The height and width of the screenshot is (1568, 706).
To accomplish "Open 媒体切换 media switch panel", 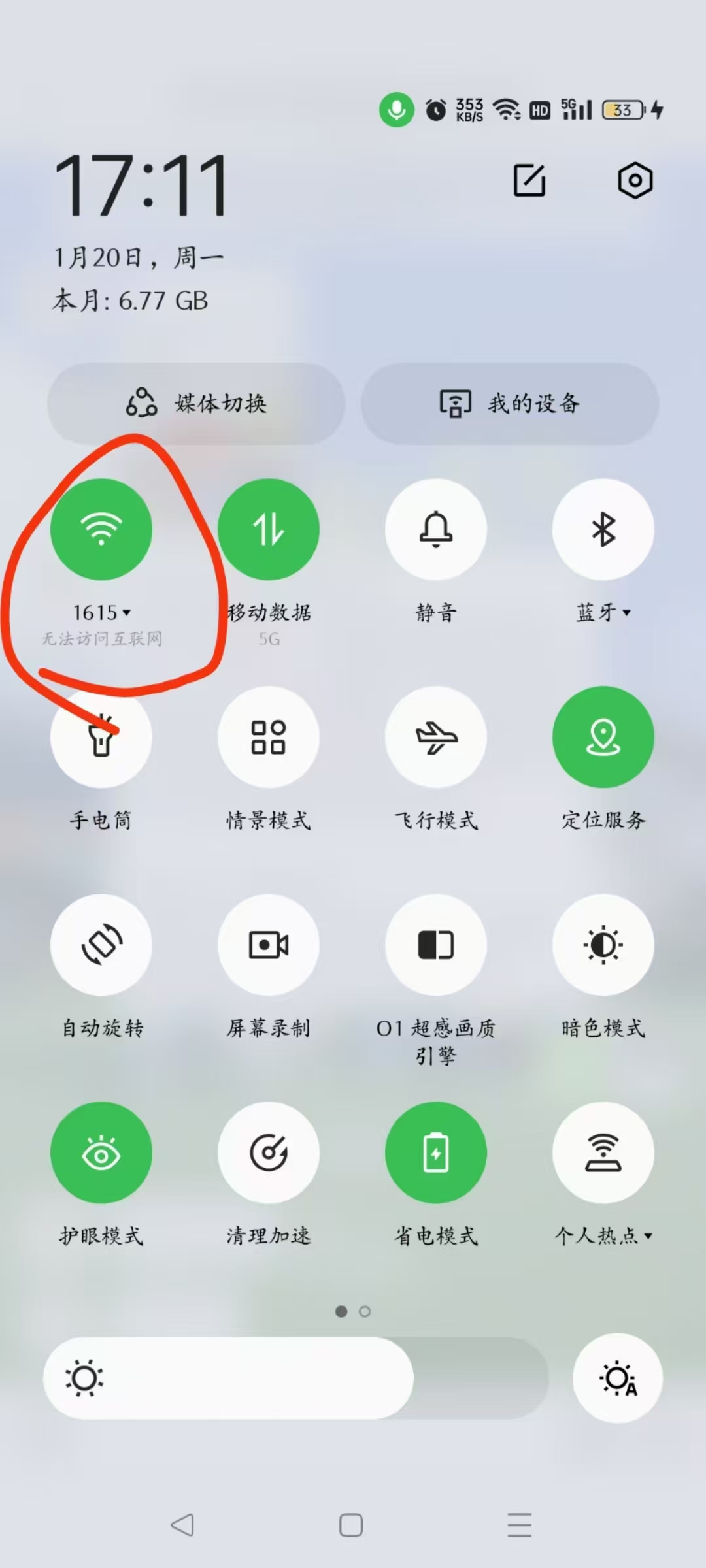I will [196, 404].
